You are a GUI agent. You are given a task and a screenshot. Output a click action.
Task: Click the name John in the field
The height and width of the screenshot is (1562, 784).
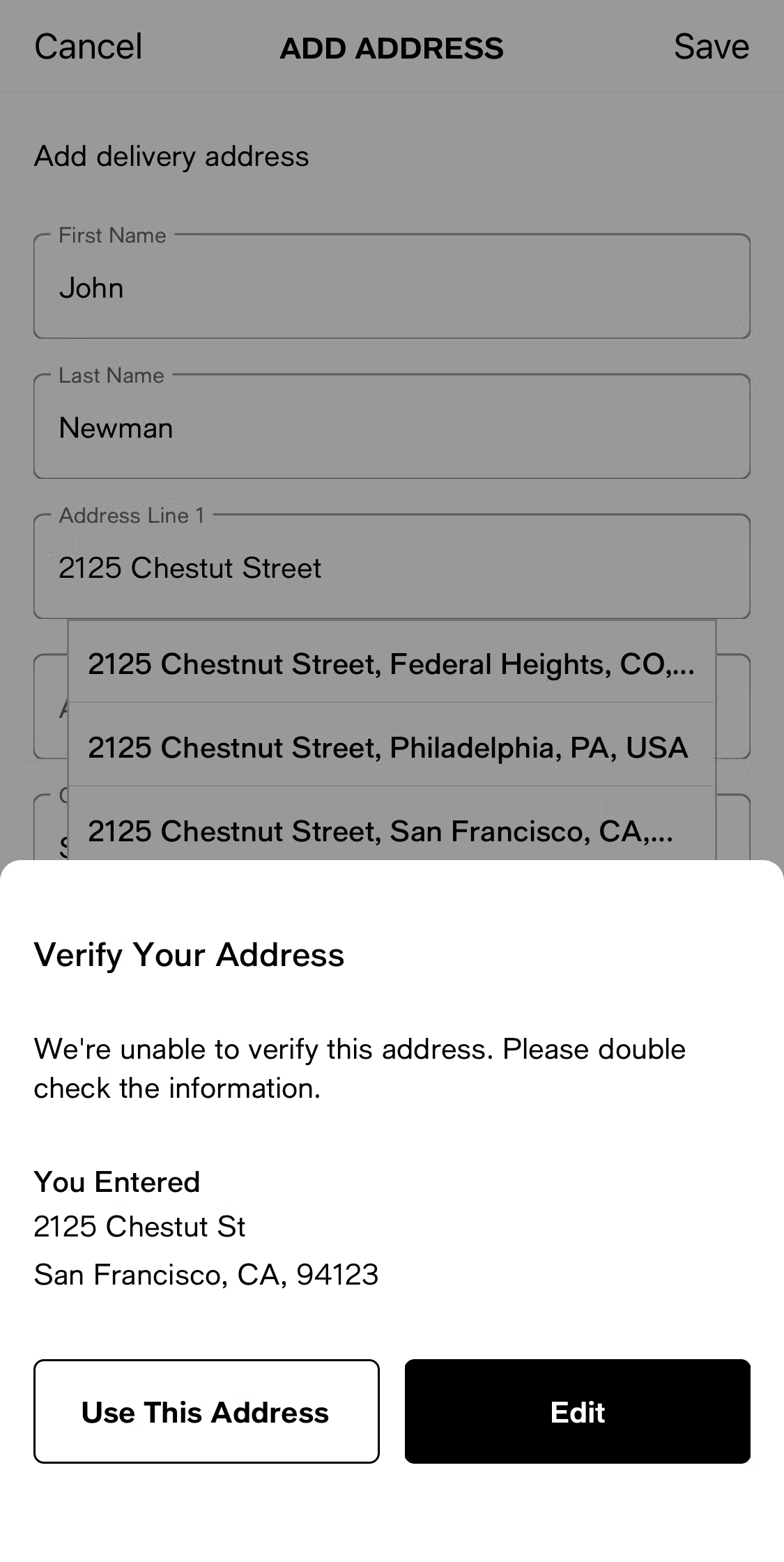[90, 286]
